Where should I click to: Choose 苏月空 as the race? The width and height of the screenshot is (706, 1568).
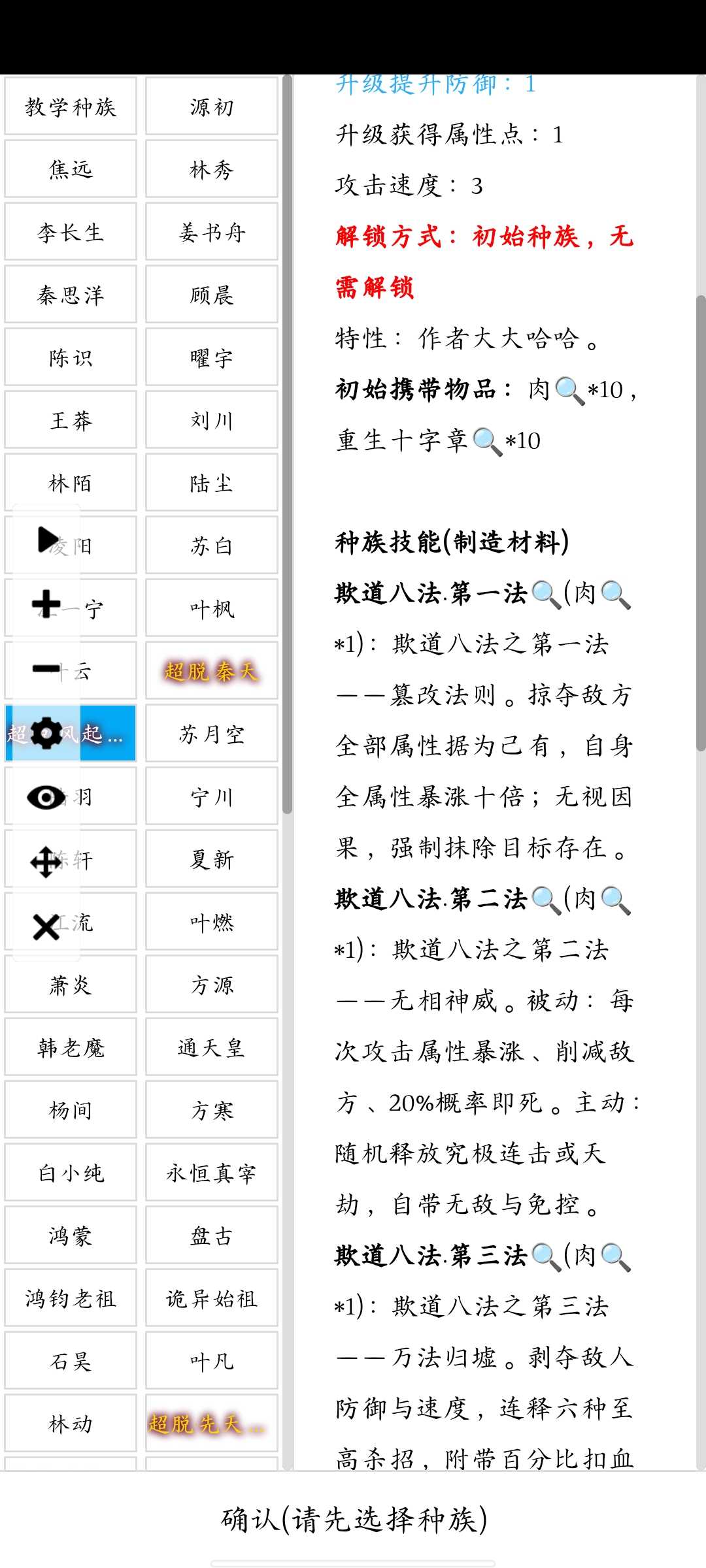pos(211,734)
